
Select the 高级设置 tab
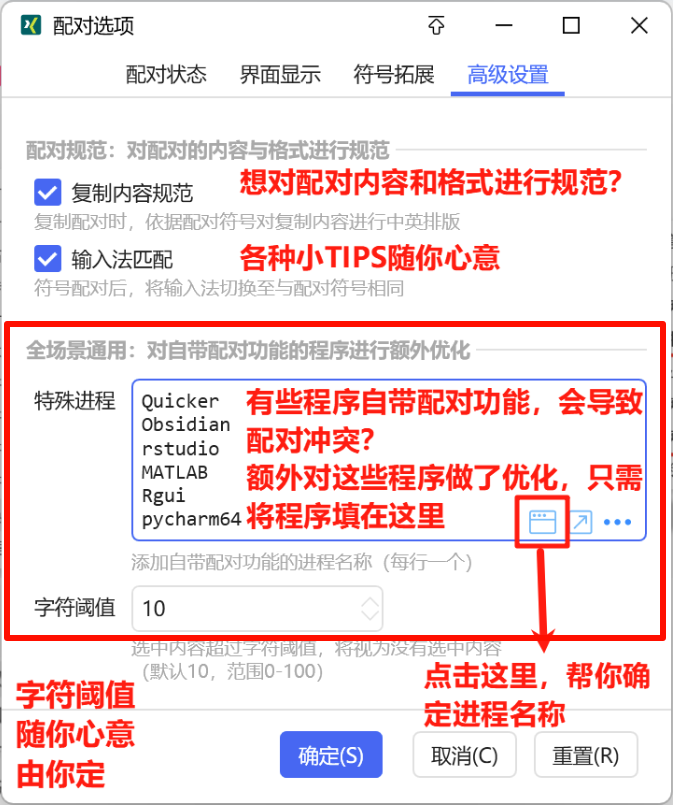pos(508,74)
